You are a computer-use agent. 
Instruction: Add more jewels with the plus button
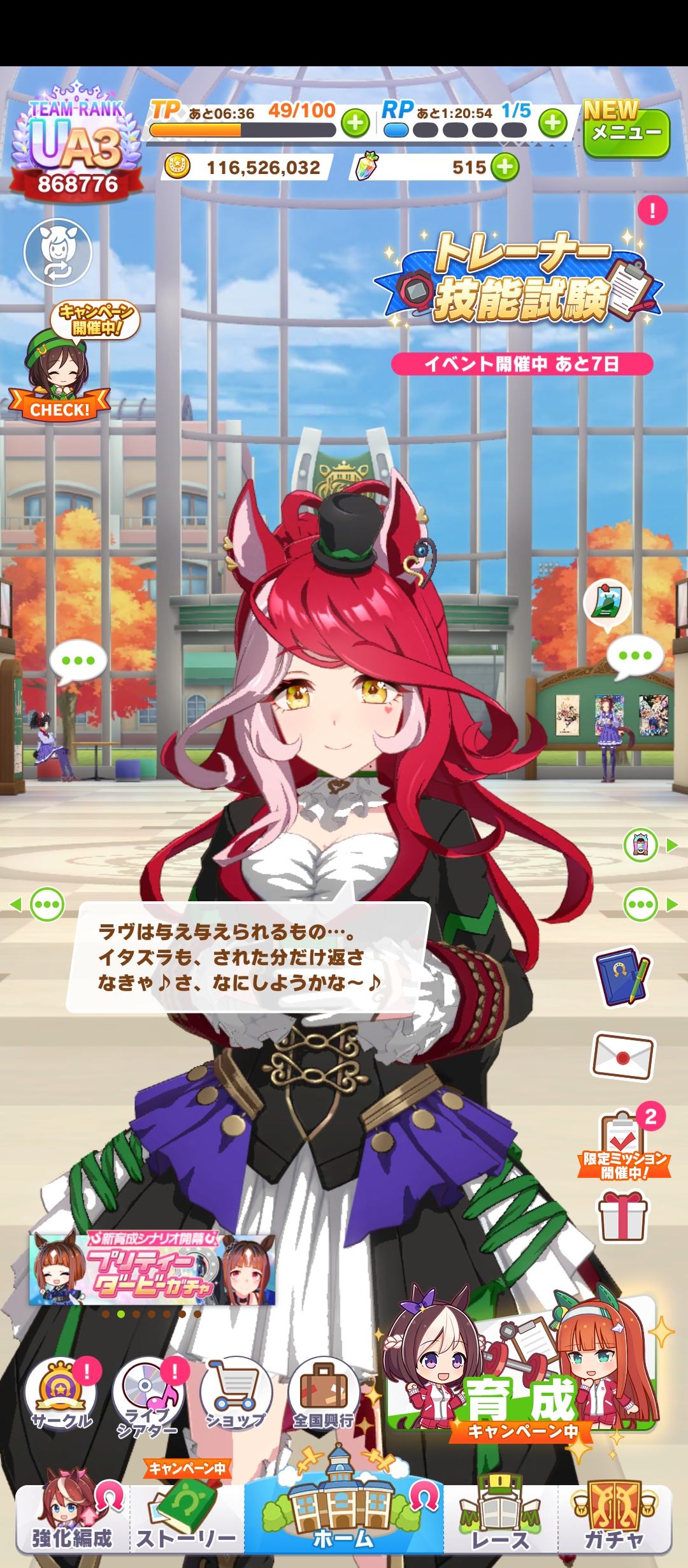click(505, 167)
